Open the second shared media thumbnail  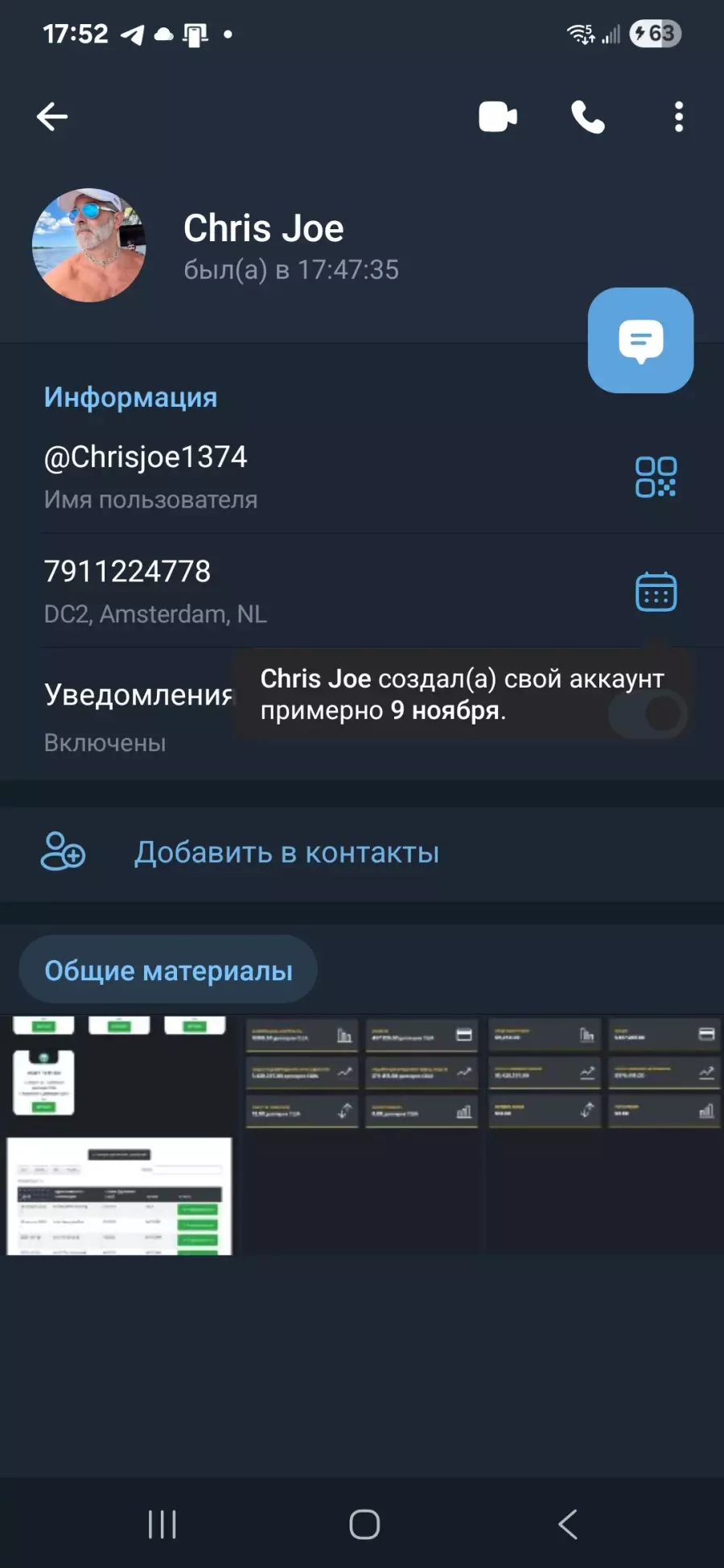[362, 1135]
